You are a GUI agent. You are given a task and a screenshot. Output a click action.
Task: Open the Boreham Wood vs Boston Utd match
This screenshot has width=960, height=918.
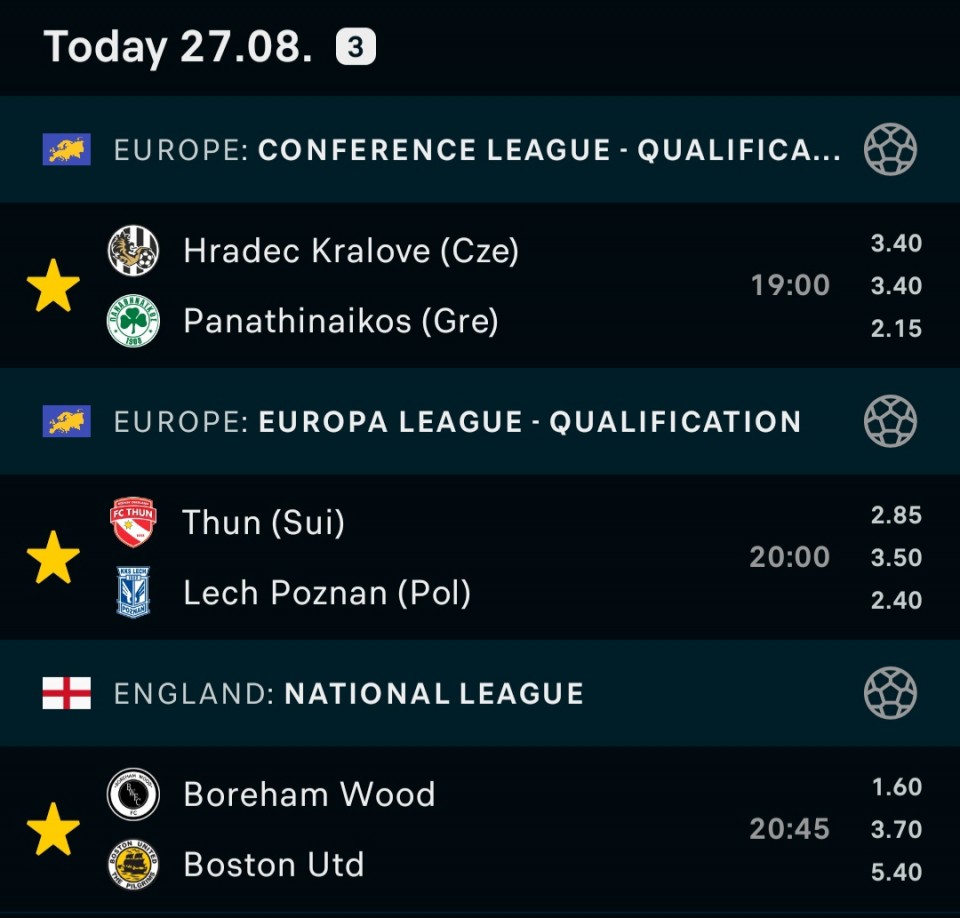[x=480, y=829]
